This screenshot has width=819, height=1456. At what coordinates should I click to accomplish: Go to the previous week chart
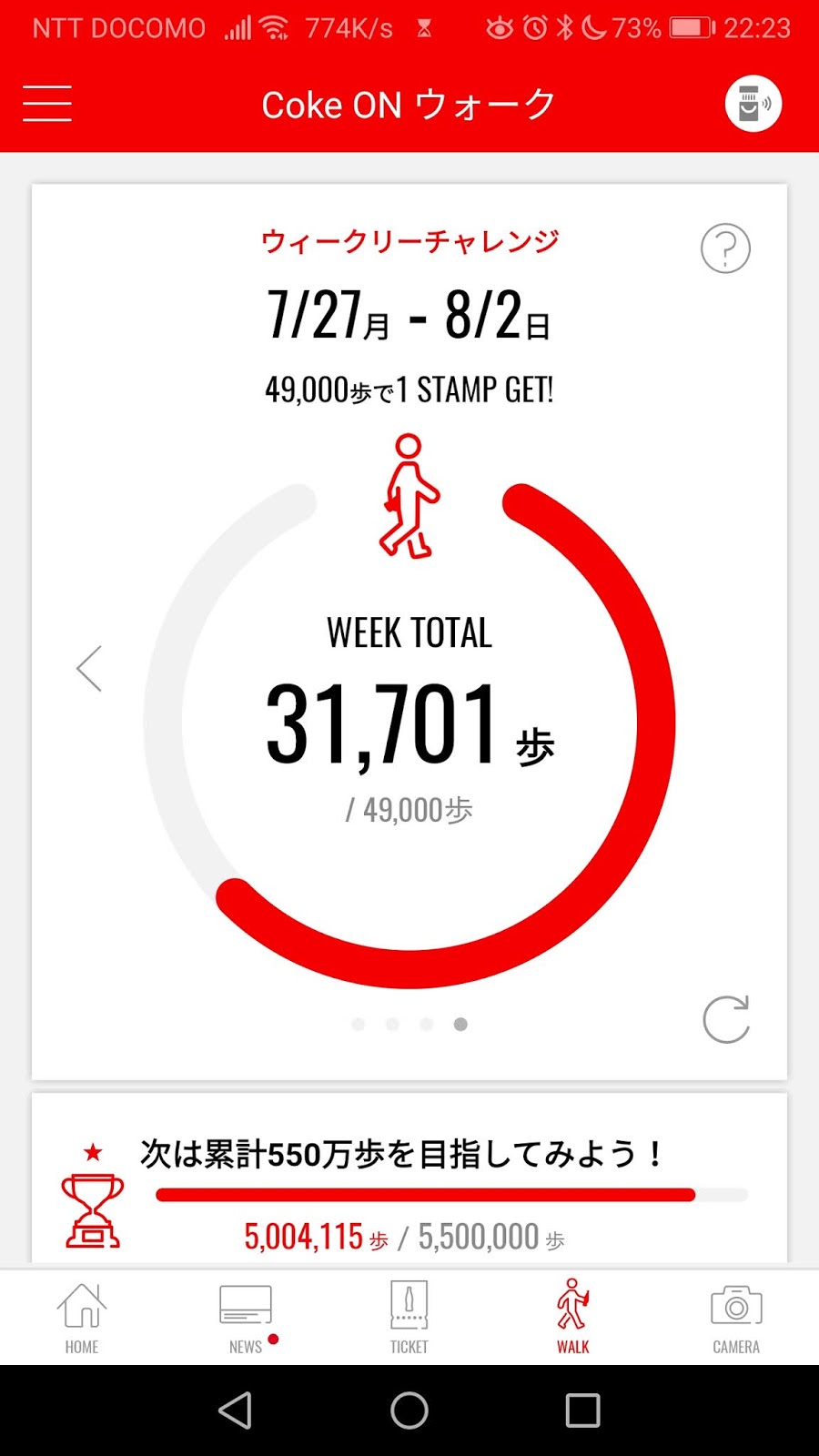point(89,669)
